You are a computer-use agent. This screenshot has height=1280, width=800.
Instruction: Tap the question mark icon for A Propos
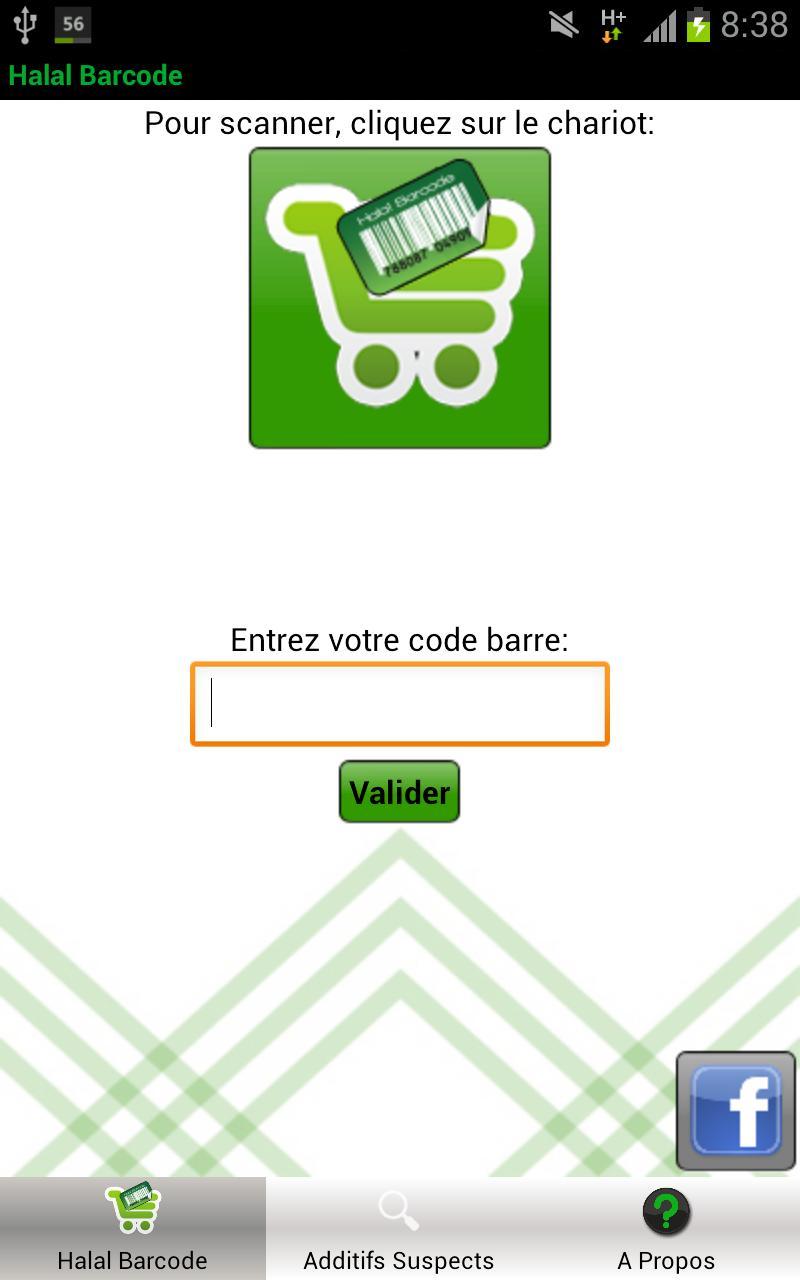tap(666, 1208)
